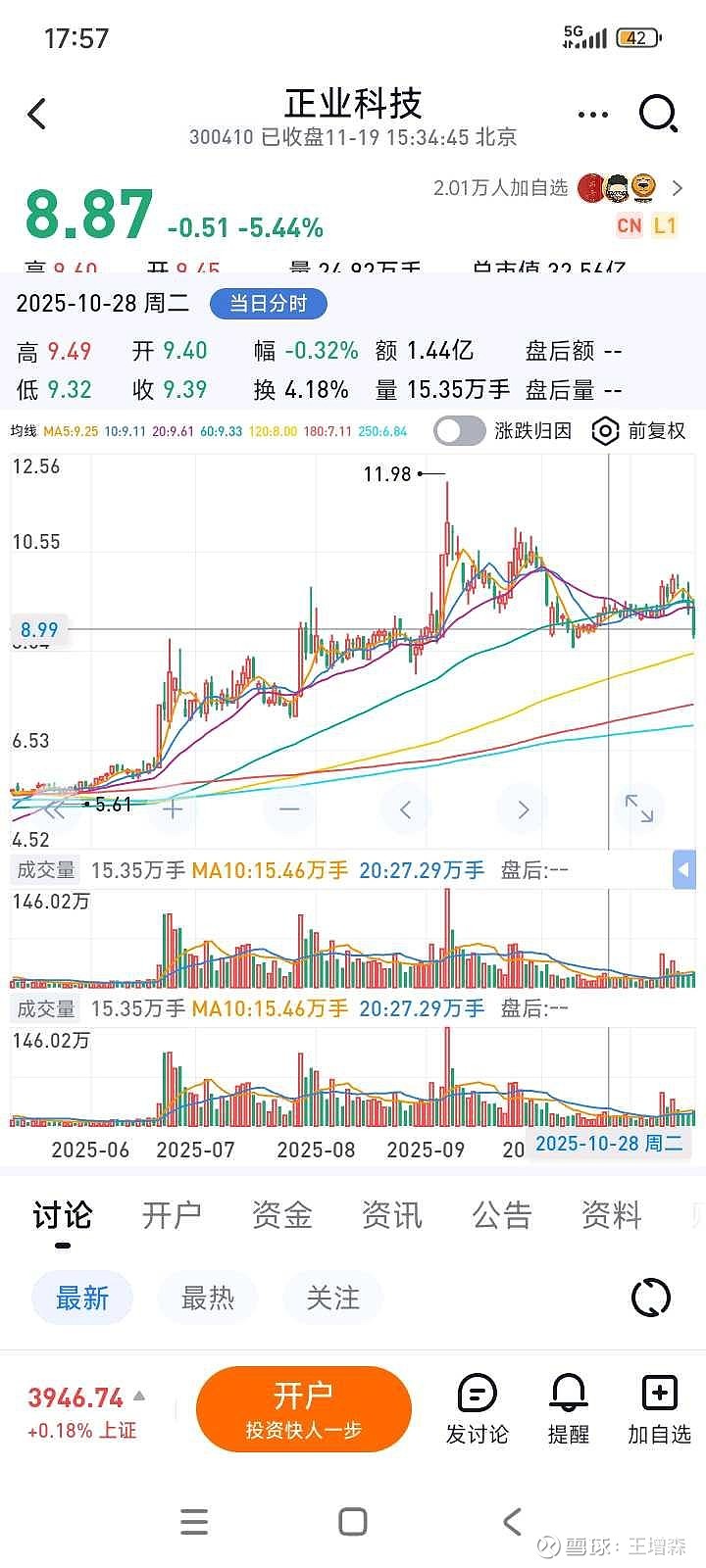Tap the orange 开户 button
This screenshot has height=1568, width=706.
(303, 1409)
